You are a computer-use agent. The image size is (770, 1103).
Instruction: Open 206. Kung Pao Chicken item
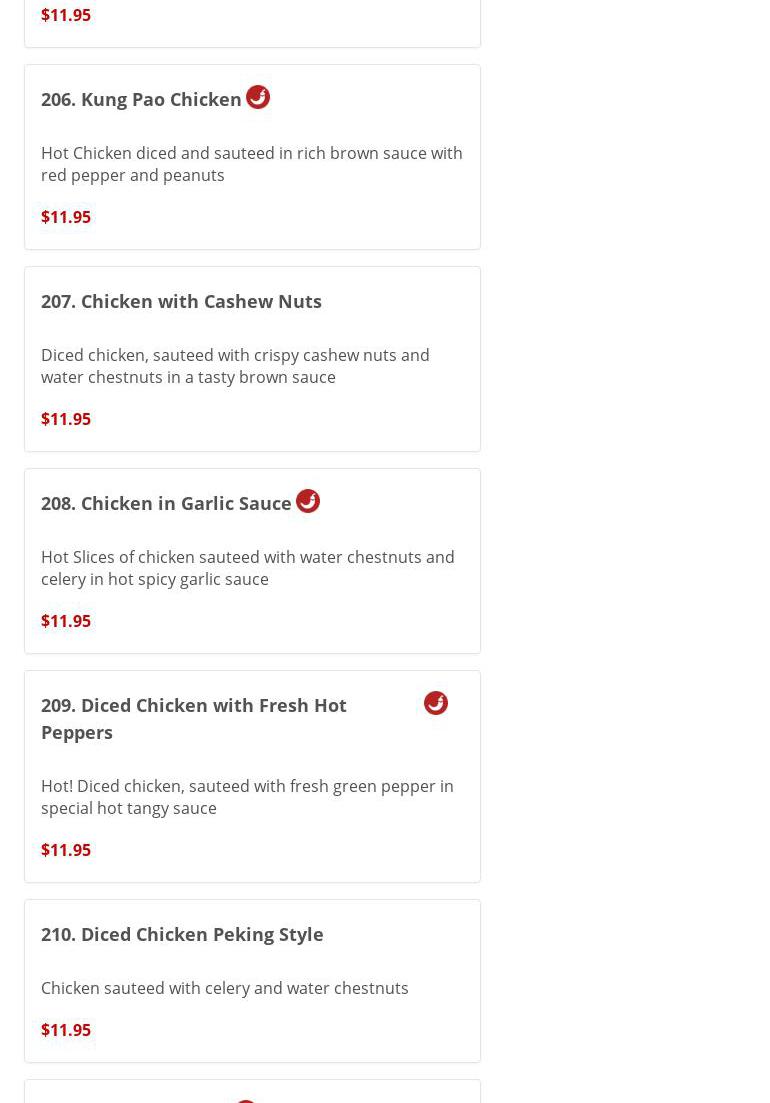click(x=142, y=99)
